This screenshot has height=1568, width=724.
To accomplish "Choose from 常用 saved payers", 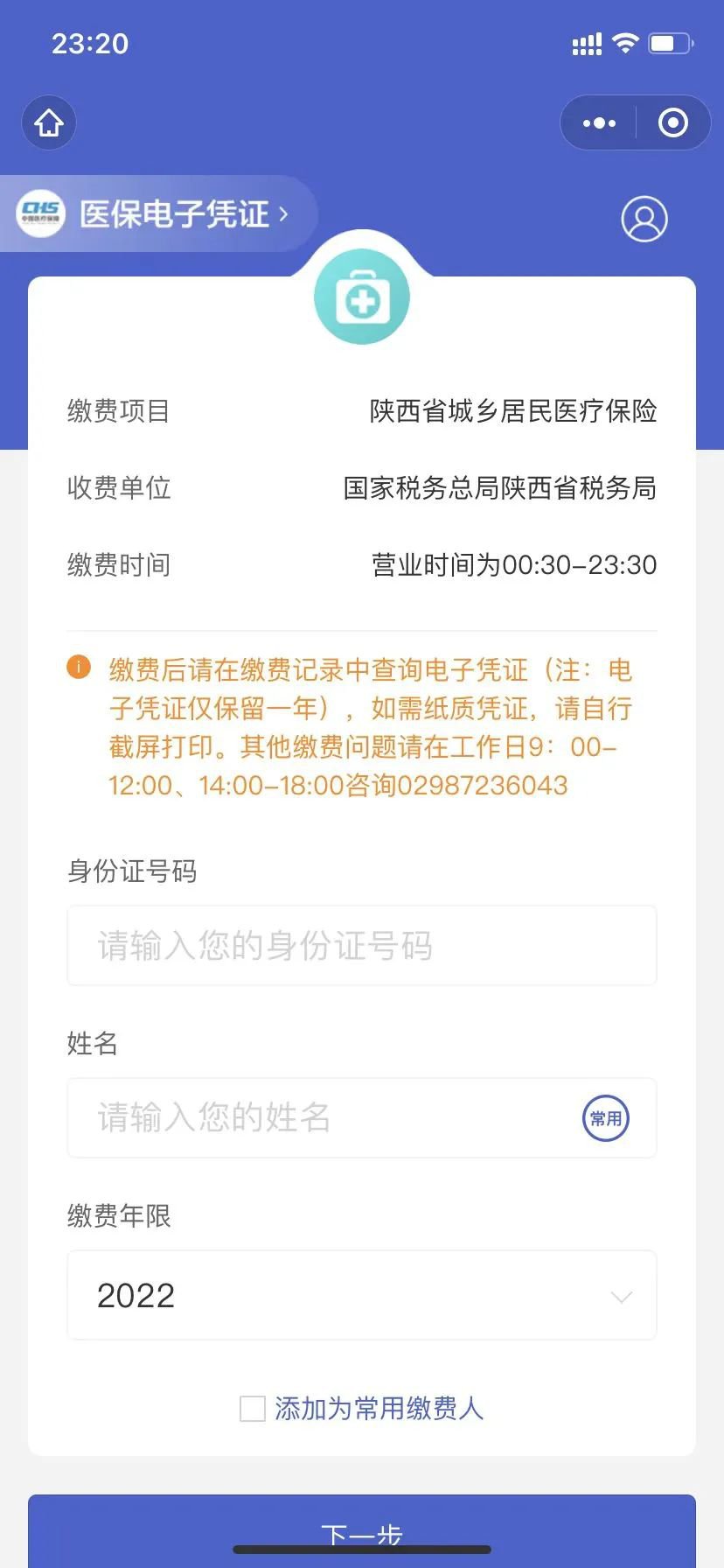I will click(605, 1118).
